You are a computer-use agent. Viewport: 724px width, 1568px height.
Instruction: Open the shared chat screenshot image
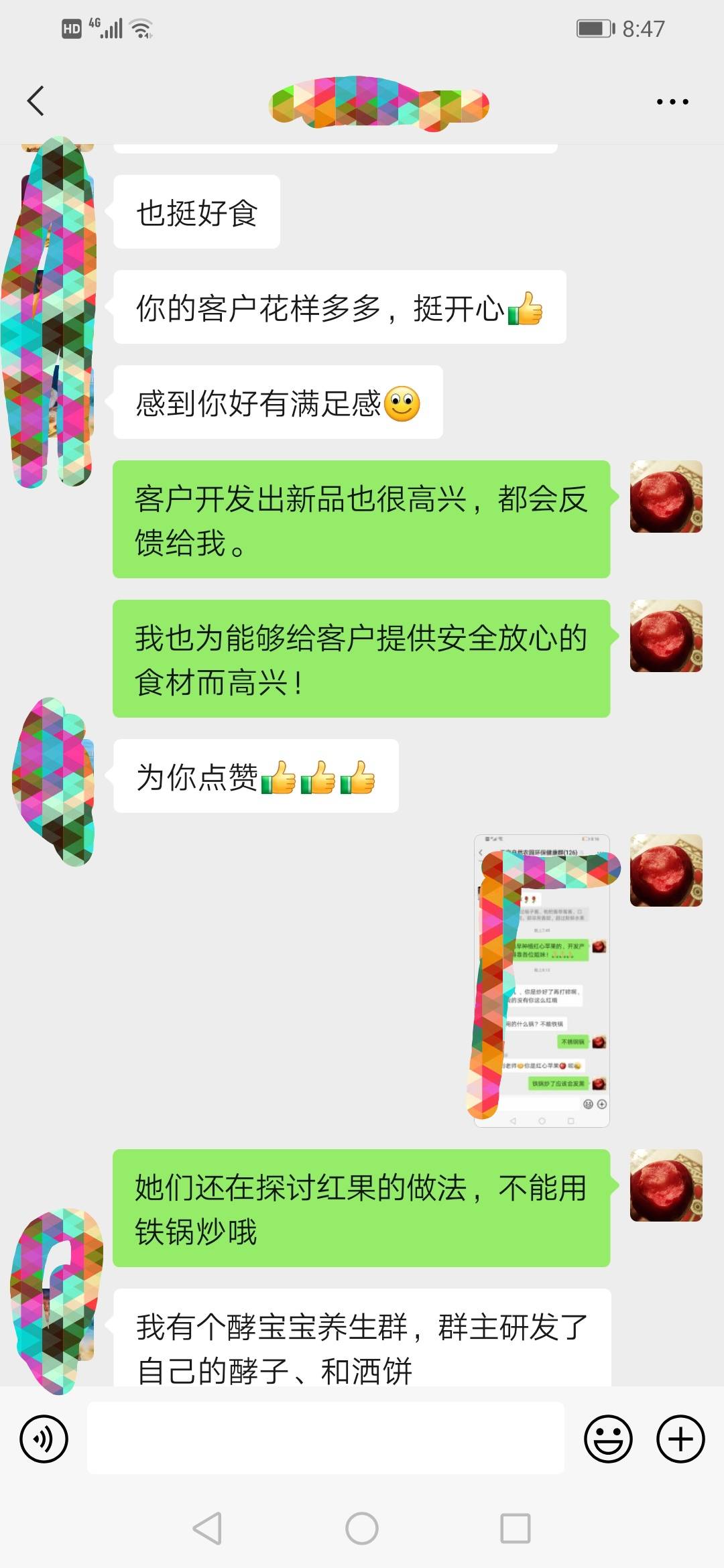click(542, 980)
